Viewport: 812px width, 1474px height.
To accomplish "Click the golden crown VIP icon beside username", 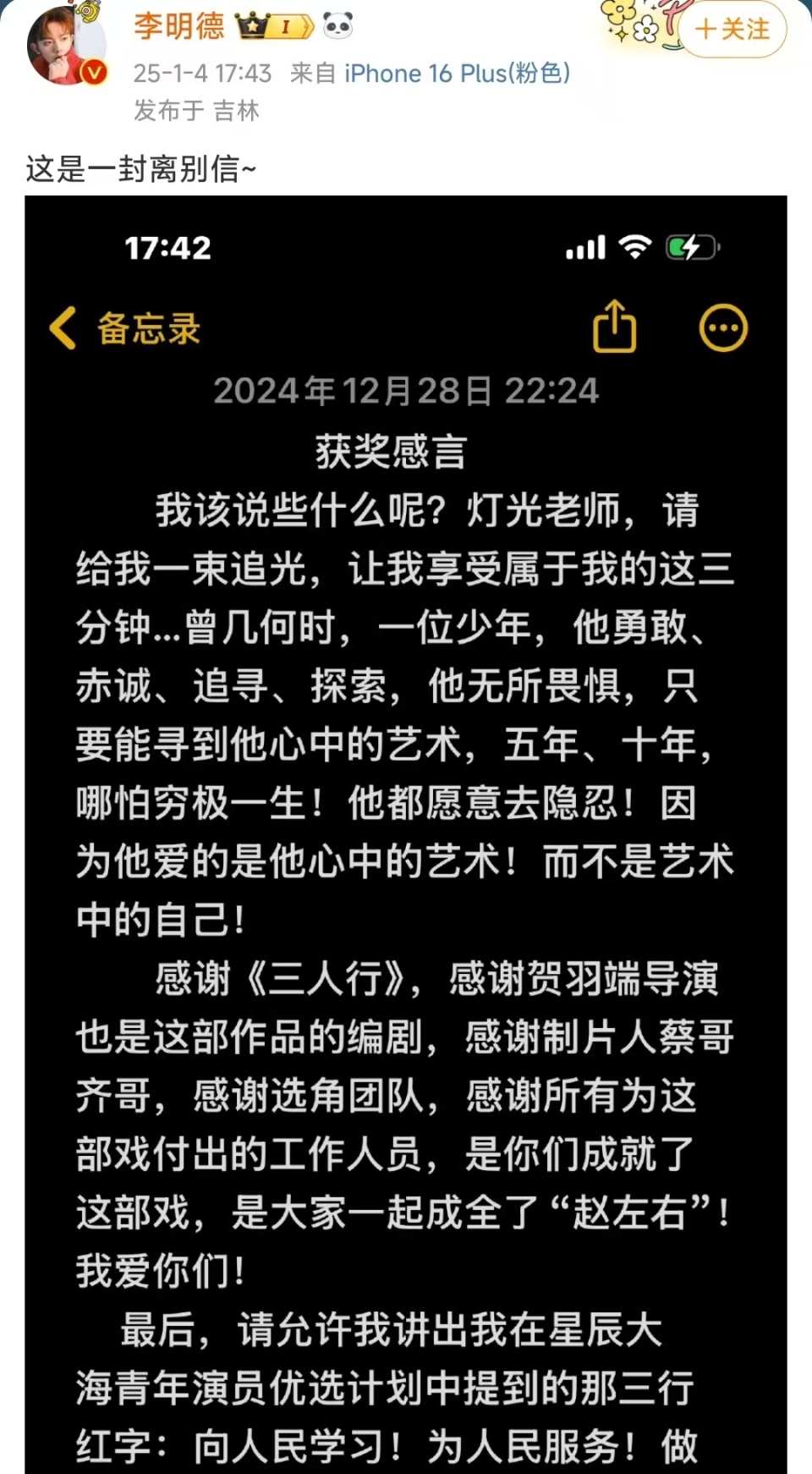I will [x=250, y=25].
